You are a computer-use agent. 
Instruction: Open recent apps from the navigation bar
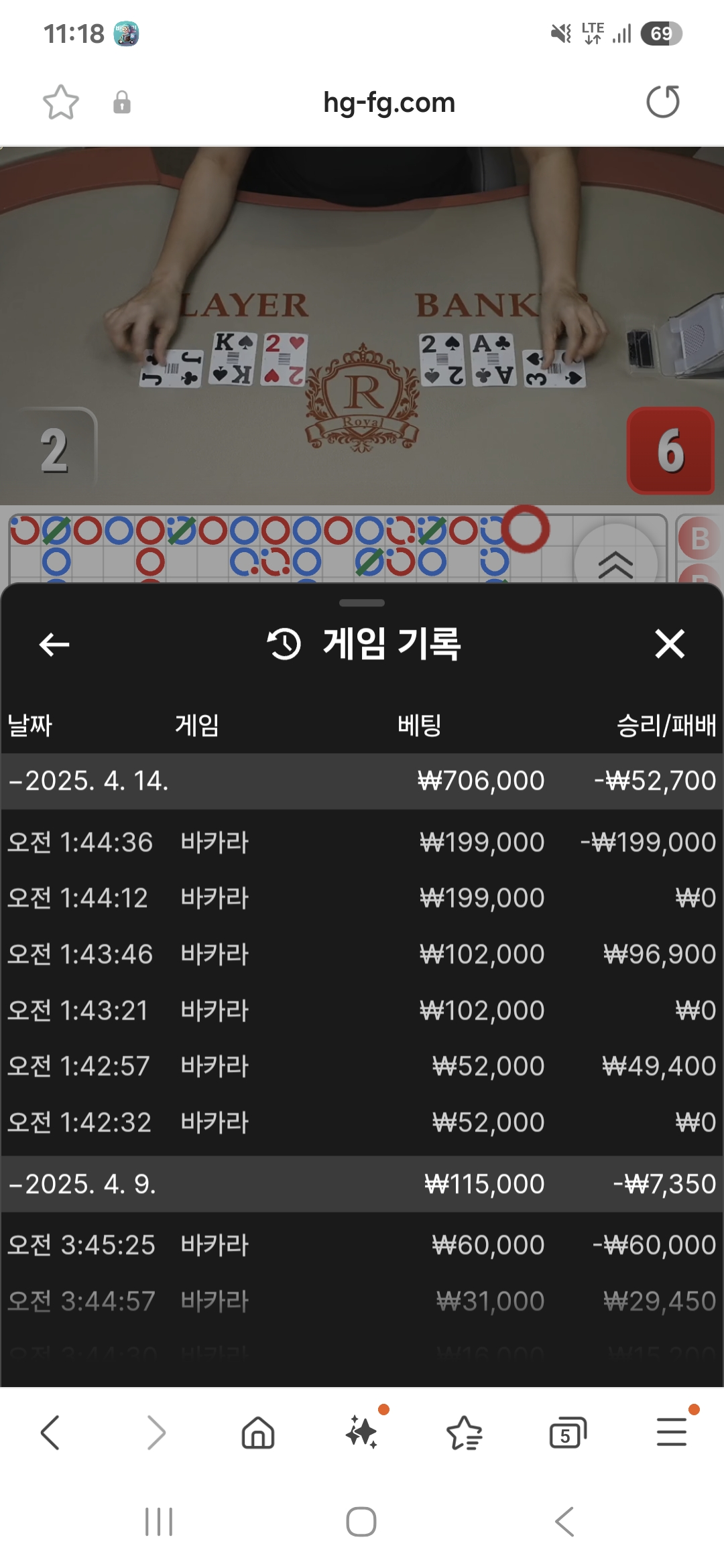coord(159,1522)
